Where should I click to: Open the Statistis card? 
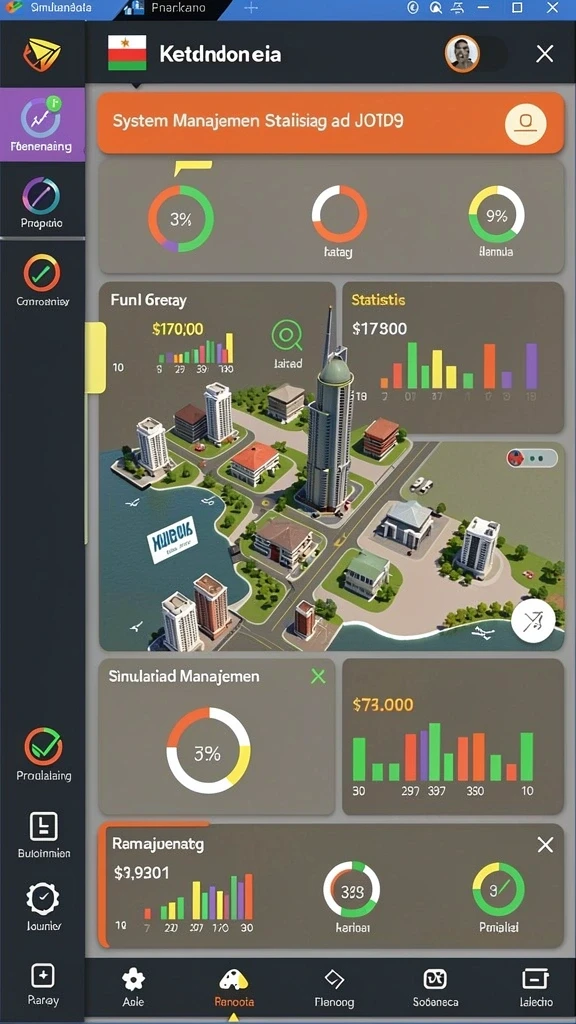point(453,358)
